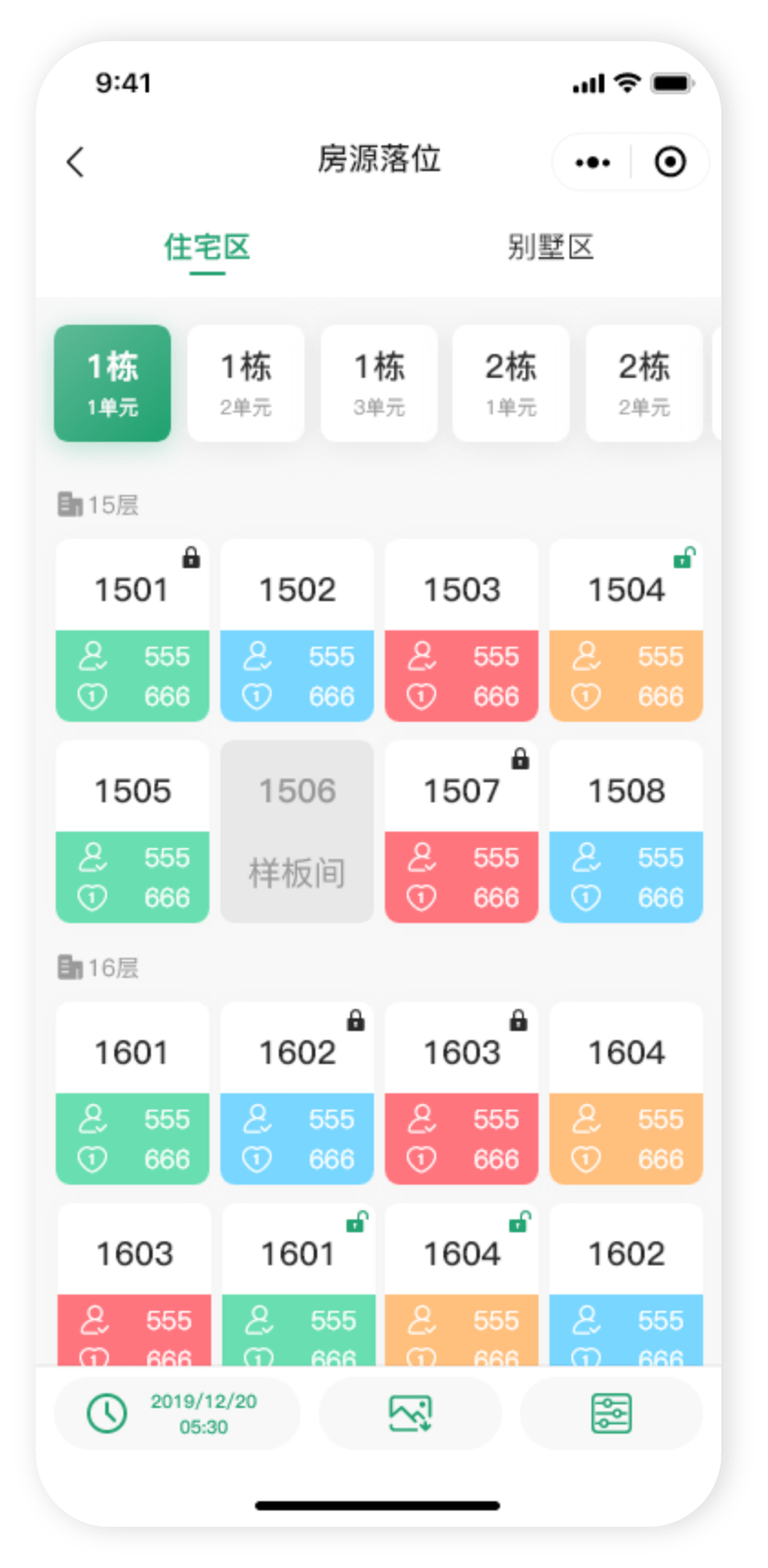
Task: Switch to the 别墅区 tab
Action: click(x=550, y=247)
